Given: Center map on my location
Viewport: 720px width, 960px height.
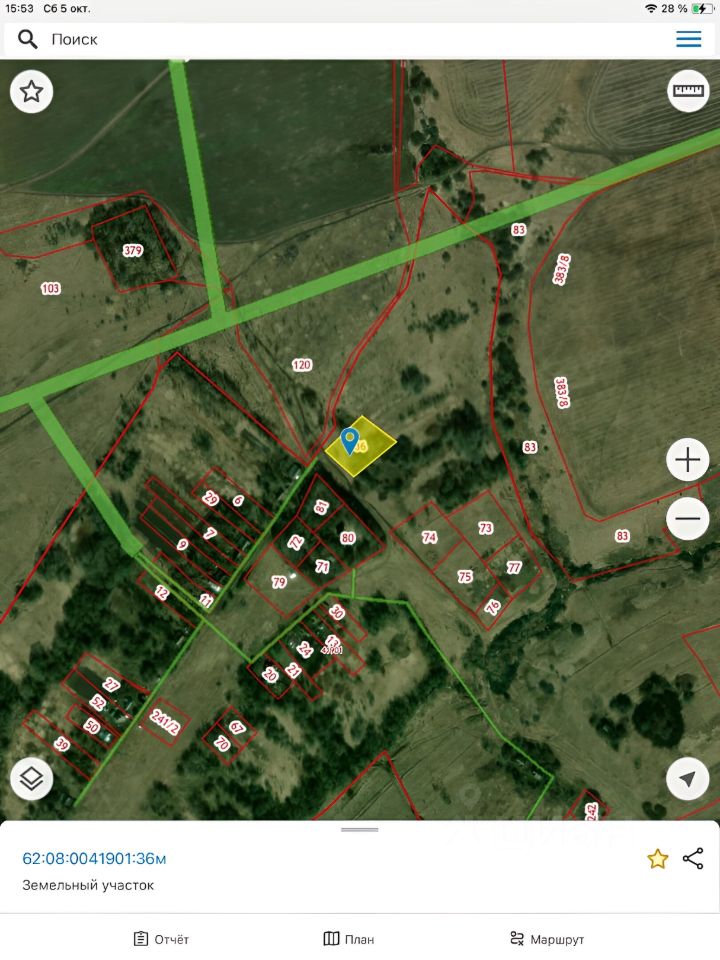Looking at the screenshot, I should (x=688, y=779).
